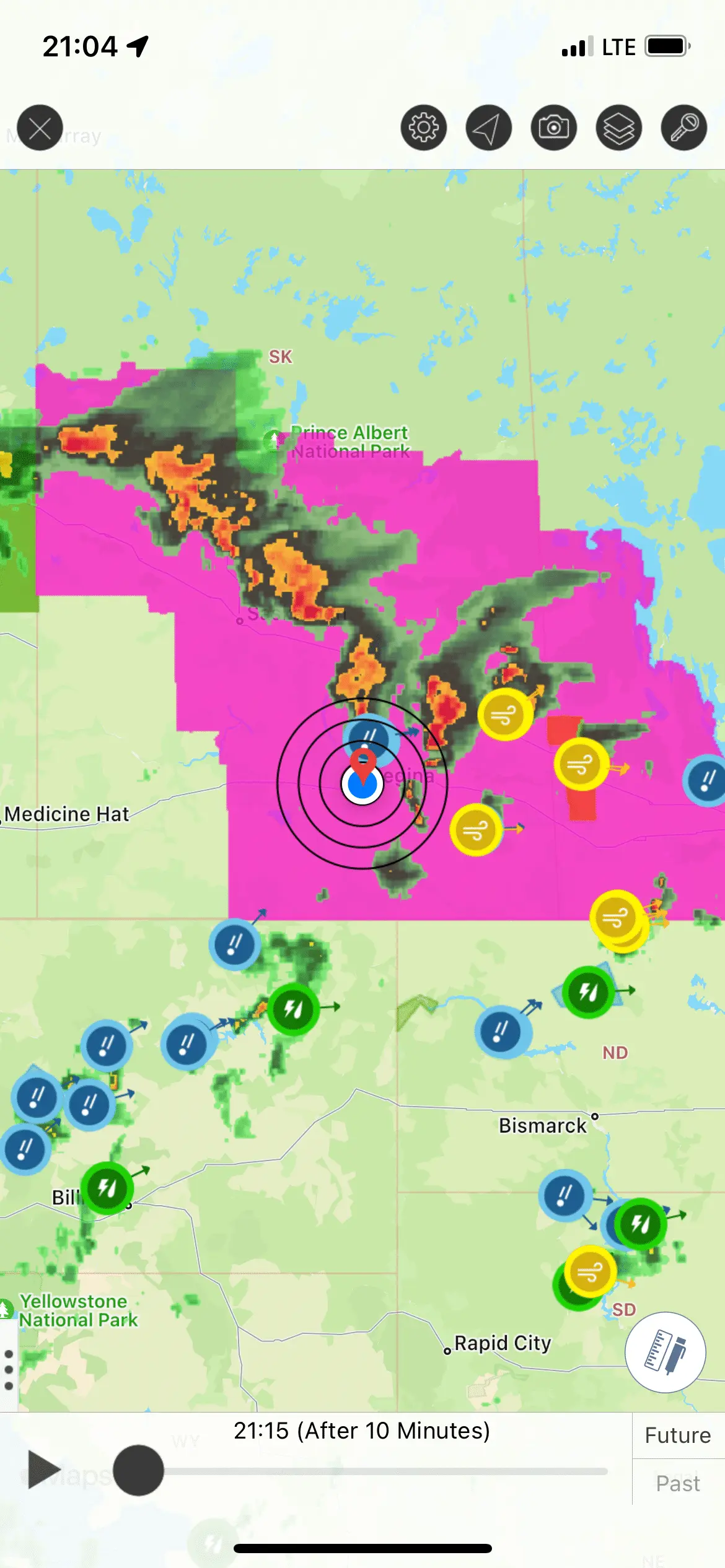
Task: Open the map layers menu
Action: click(x=619, y=128)
